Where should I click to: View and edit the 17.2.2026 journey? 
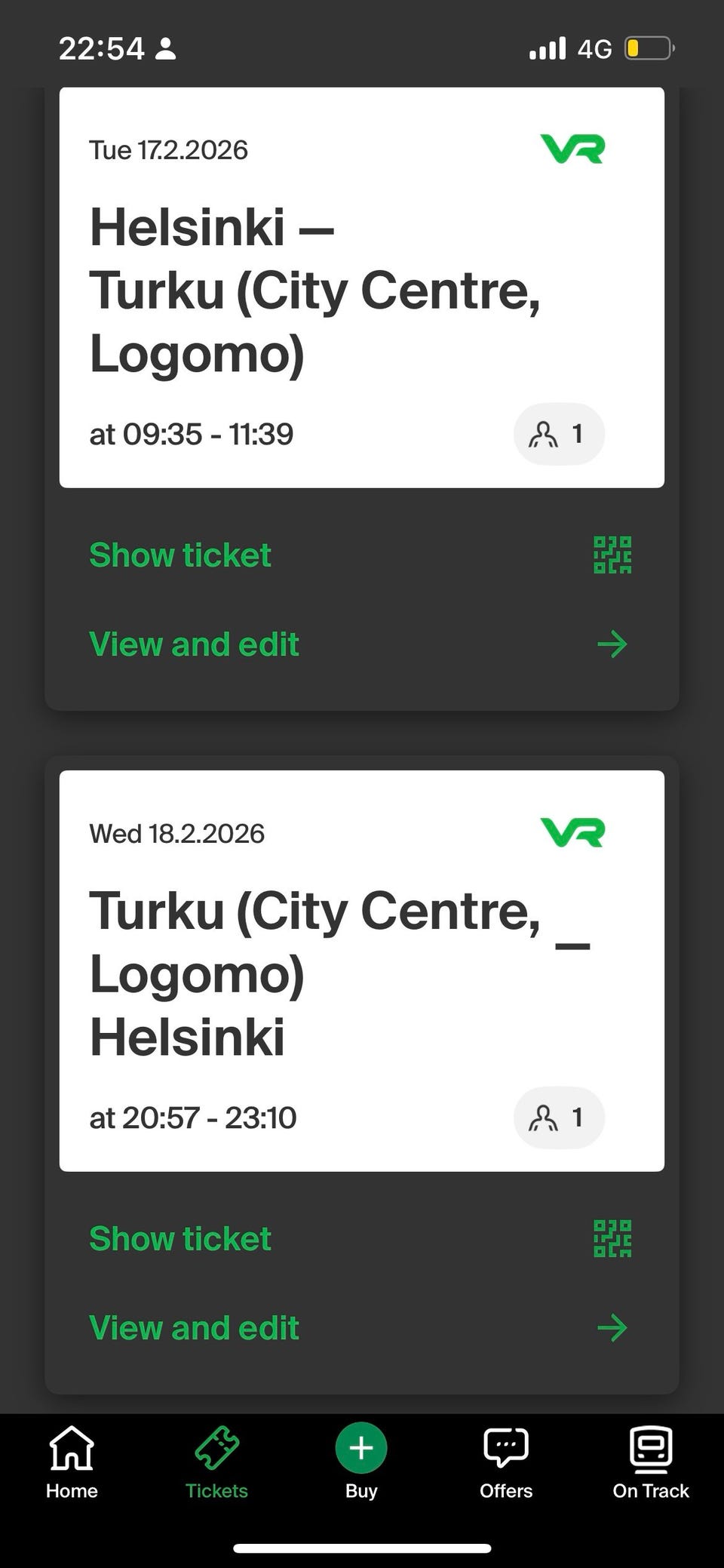[195, 644]
